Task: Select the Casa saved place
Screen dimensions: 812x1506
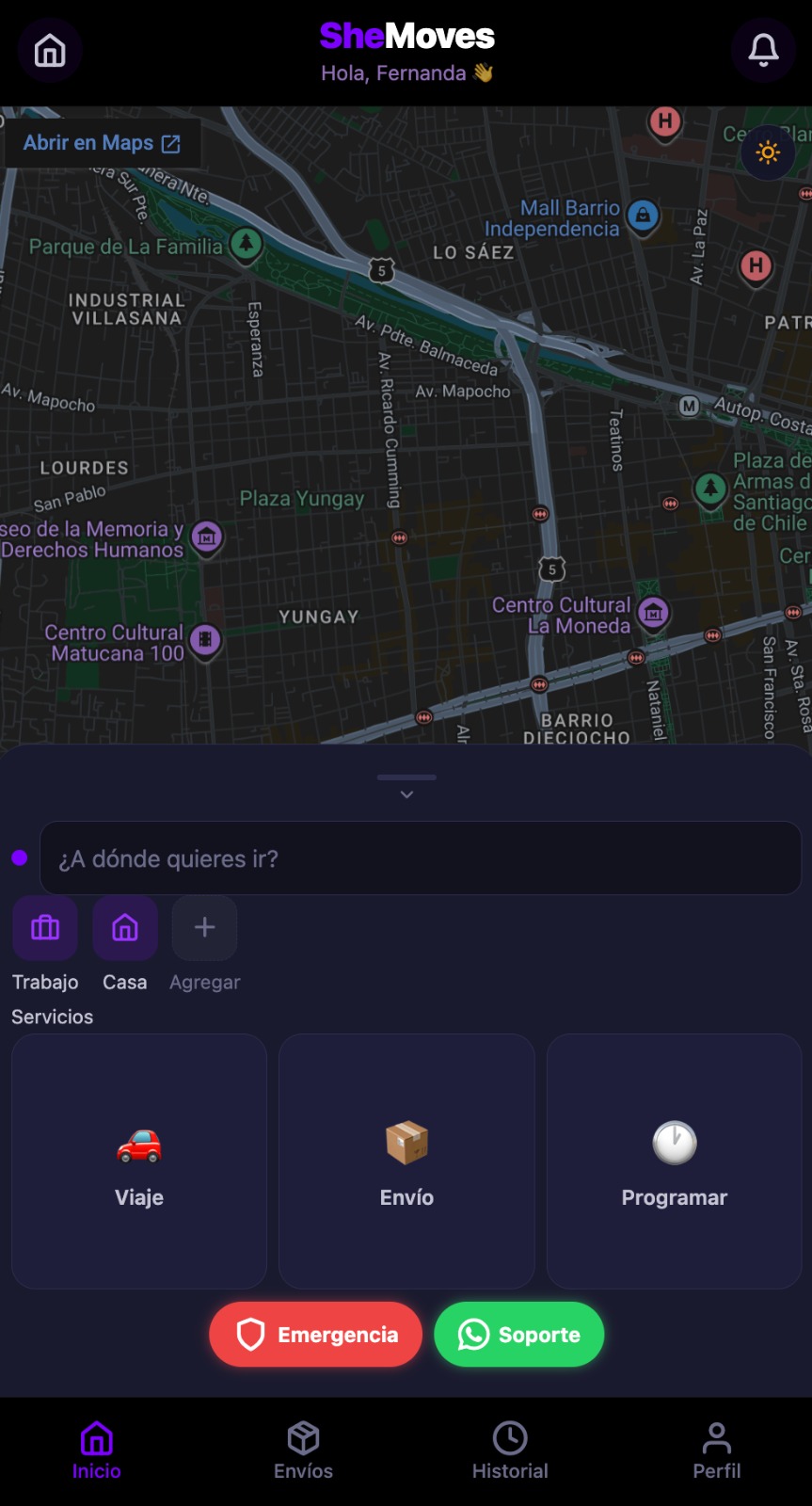Action: coord(125,928)
